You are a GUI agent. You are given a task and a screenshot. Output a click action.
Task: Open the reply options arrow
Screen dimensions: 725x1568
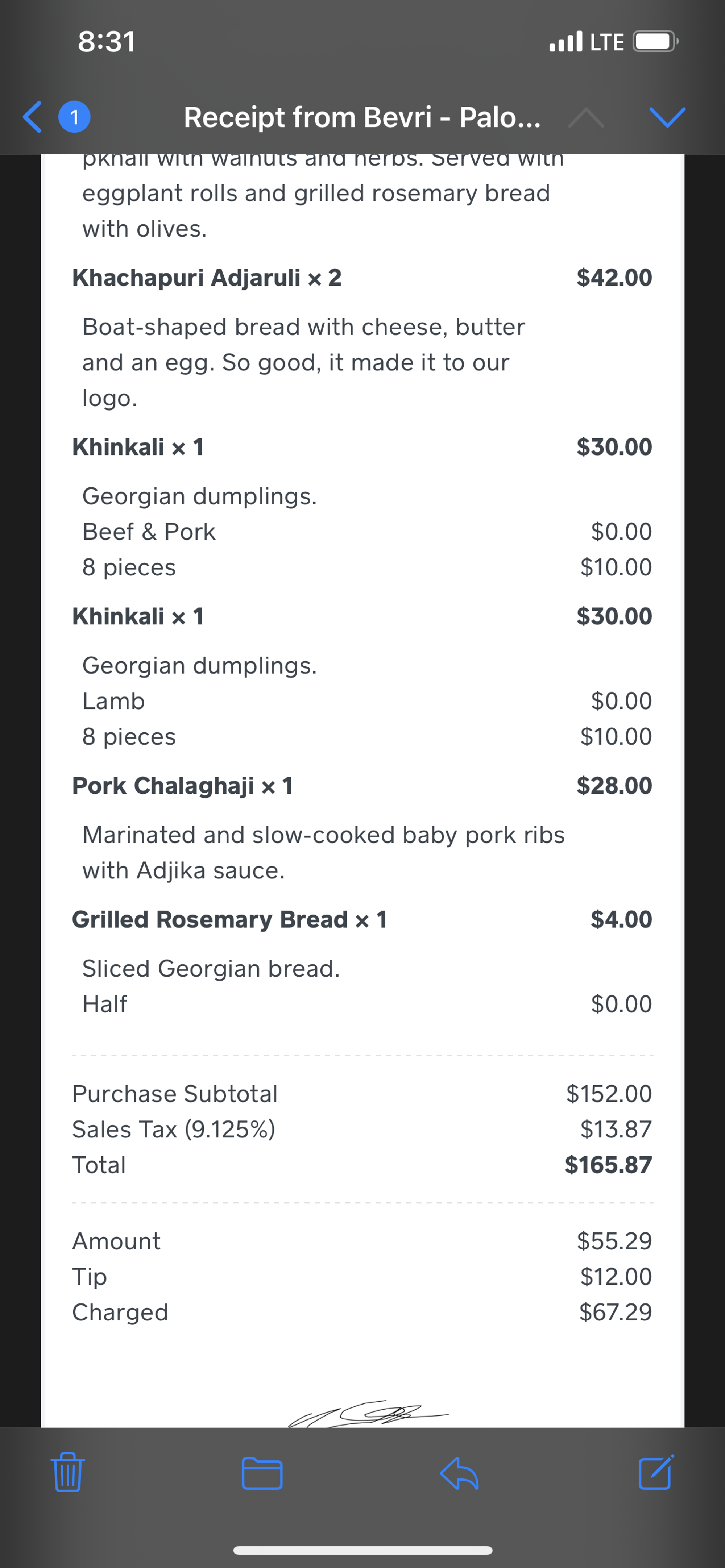coord(459,1473)
